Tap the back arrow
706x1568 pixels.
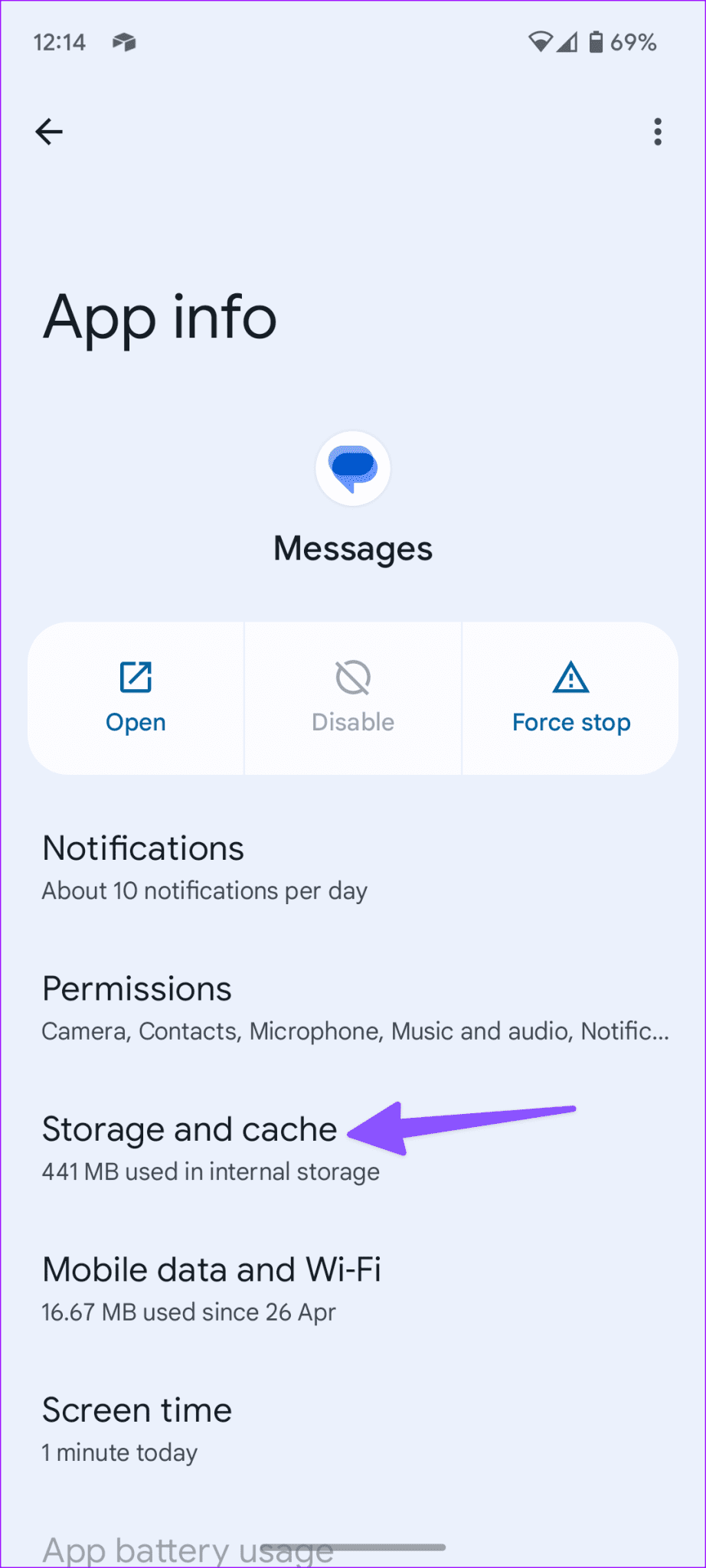tap(49, 131)
